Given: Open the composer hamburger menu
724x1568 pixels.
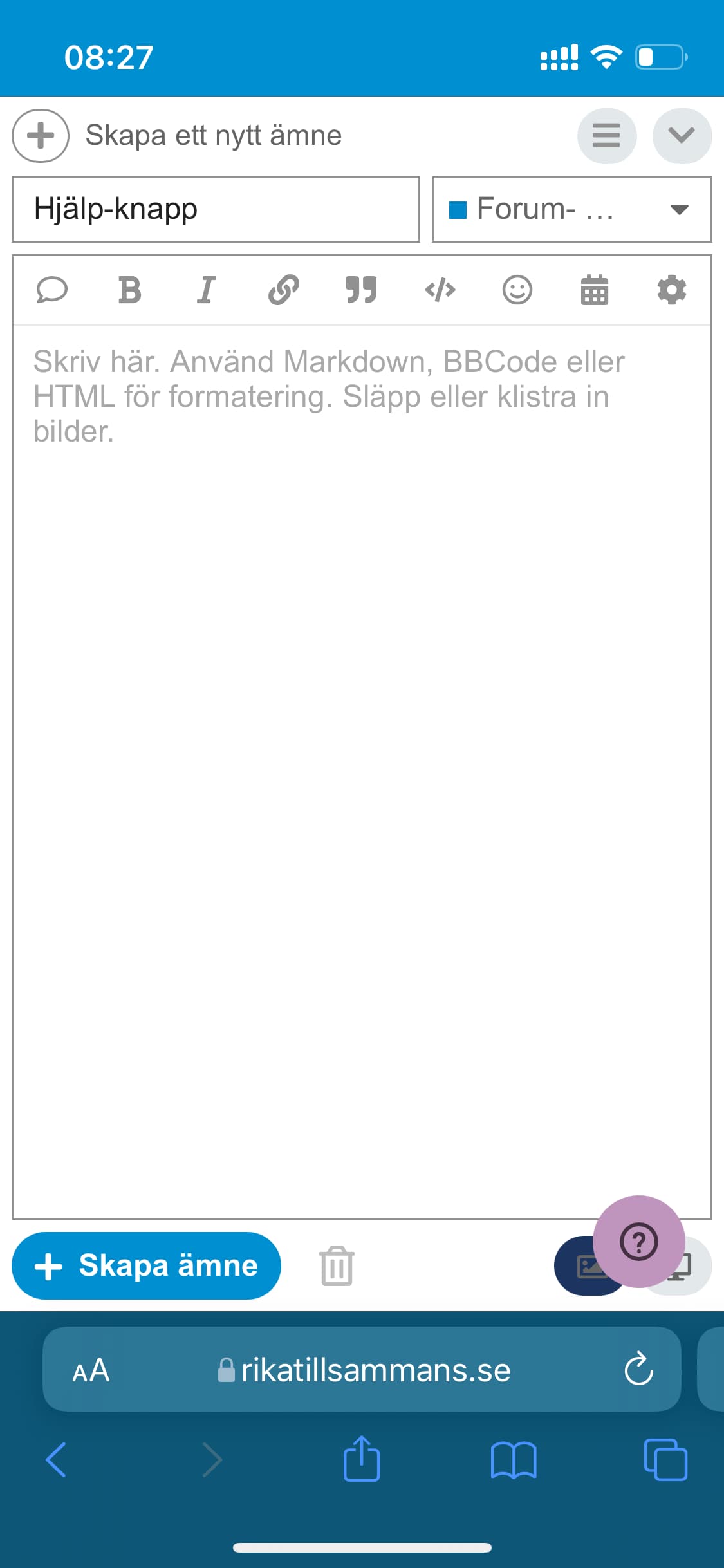Looking at the screenshot, I should (x=606, y=136).
